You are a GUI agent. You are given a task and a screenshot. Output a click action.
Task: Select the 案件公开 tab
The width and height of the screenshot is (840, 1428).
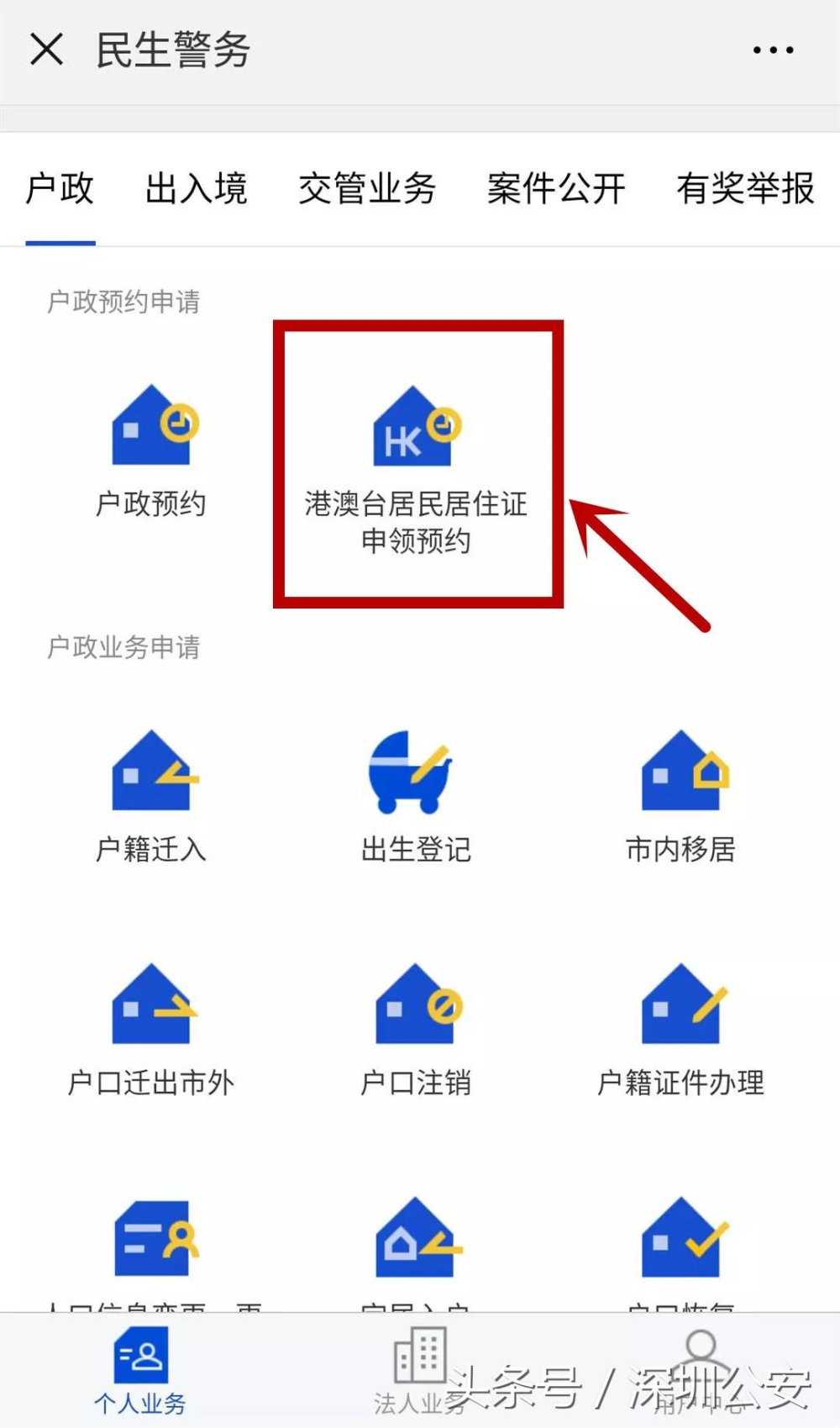(x=556, y=188)
